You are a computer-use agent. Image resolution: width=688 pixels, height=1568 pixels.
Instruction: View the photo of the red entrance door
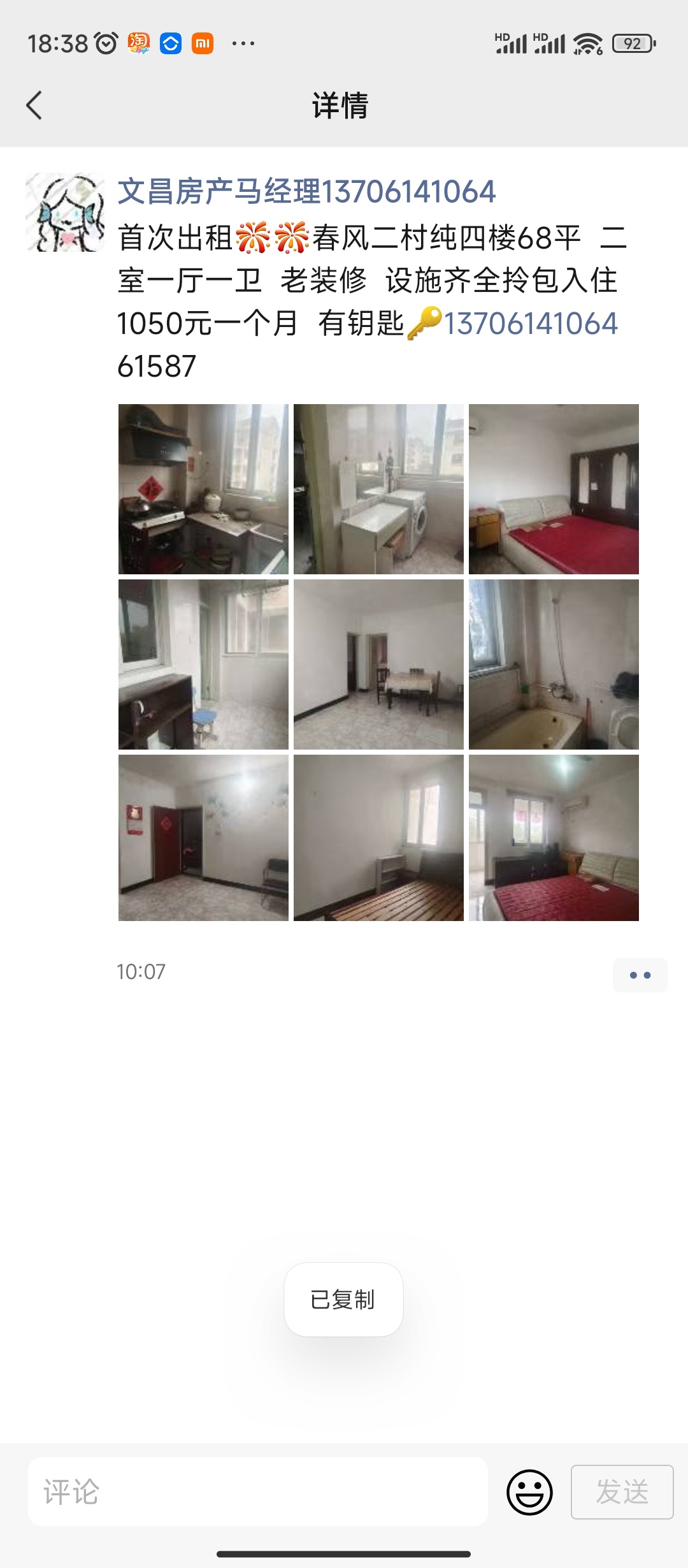click(x=203, y=838)
